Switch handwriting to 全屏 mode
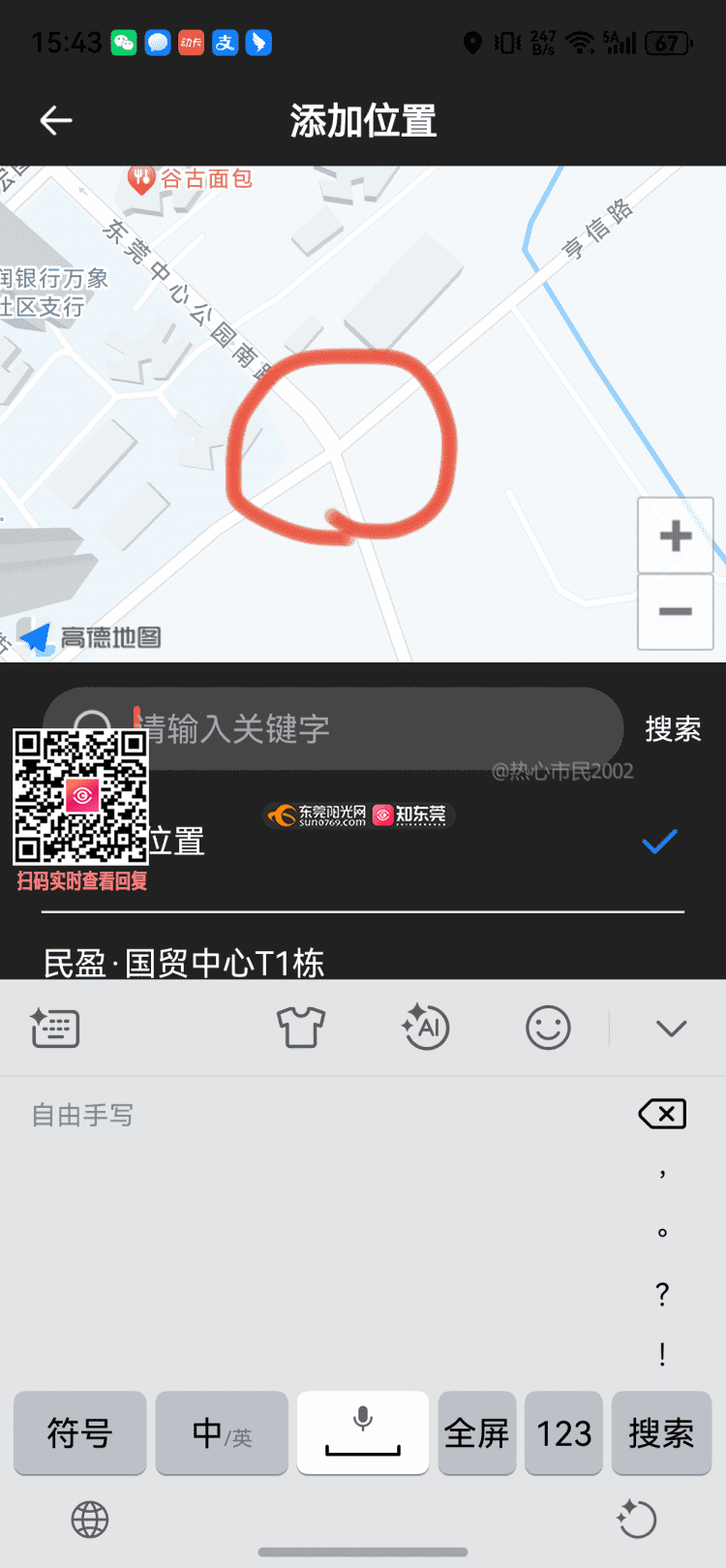 tap(476, 1432)
